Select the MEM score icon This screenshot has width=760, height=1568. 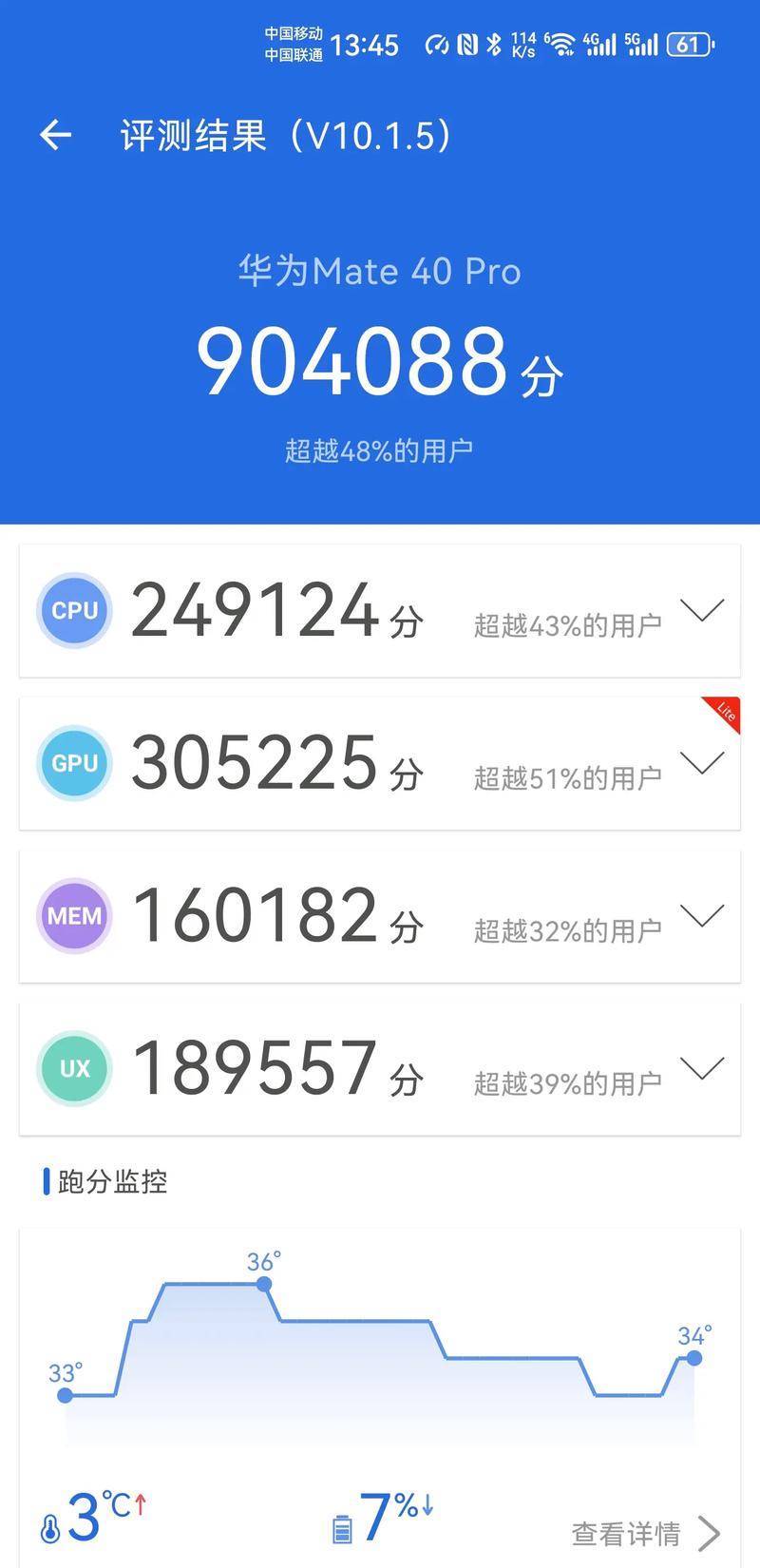tap(74, 916)
